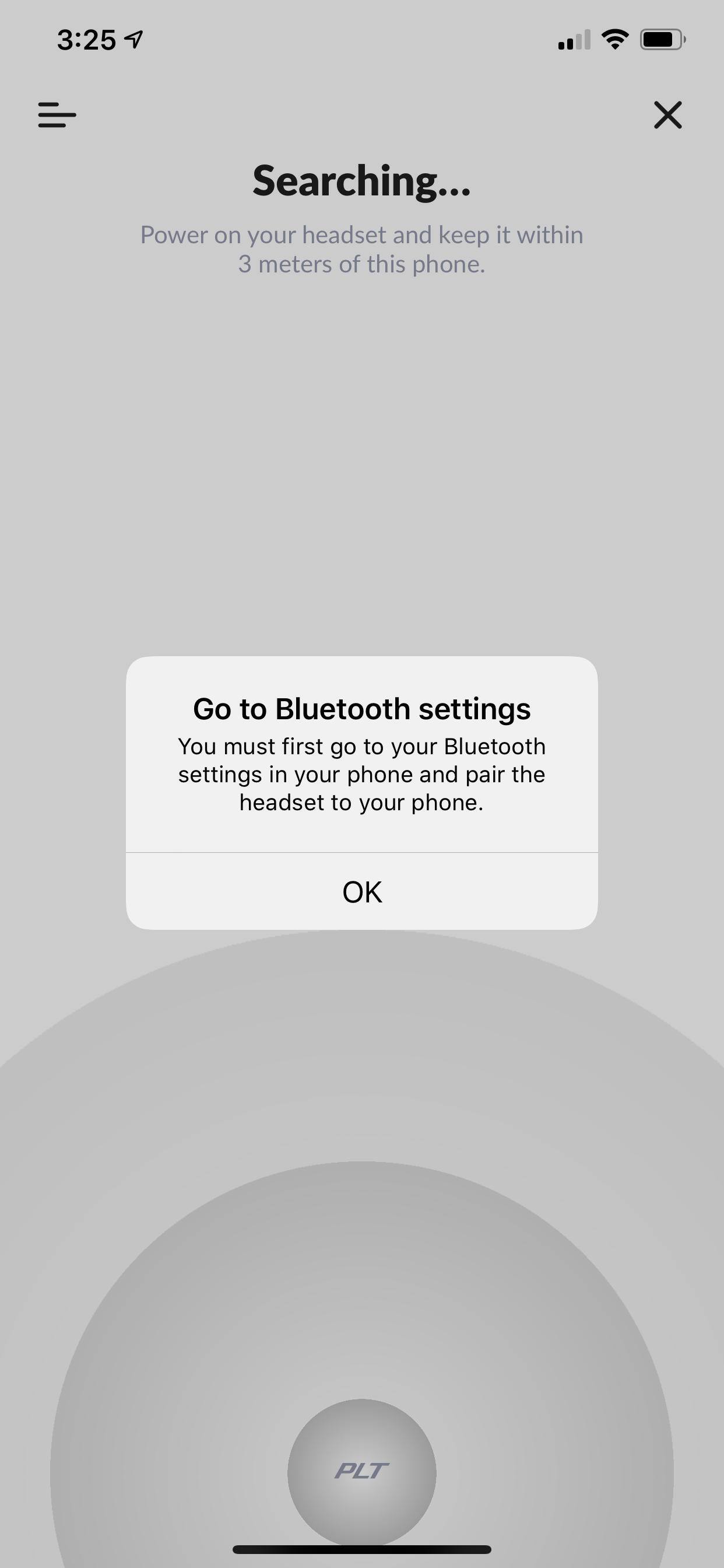Tap OK on the Bluetooth settings alert
This screenshot has width=724, height=1568.
pos(362,891)
